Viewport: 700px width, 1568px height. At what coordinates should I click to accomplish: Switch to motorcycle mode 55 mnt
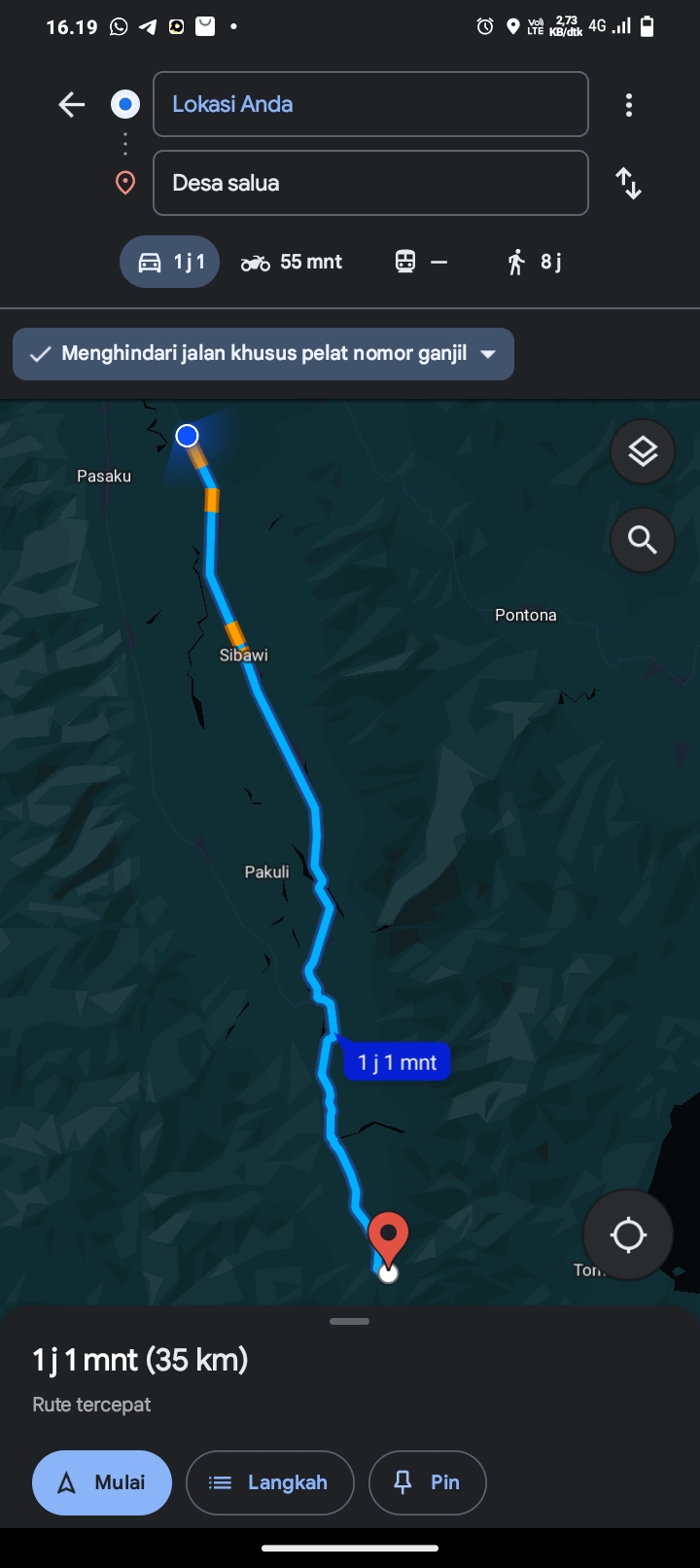point(292,262)
